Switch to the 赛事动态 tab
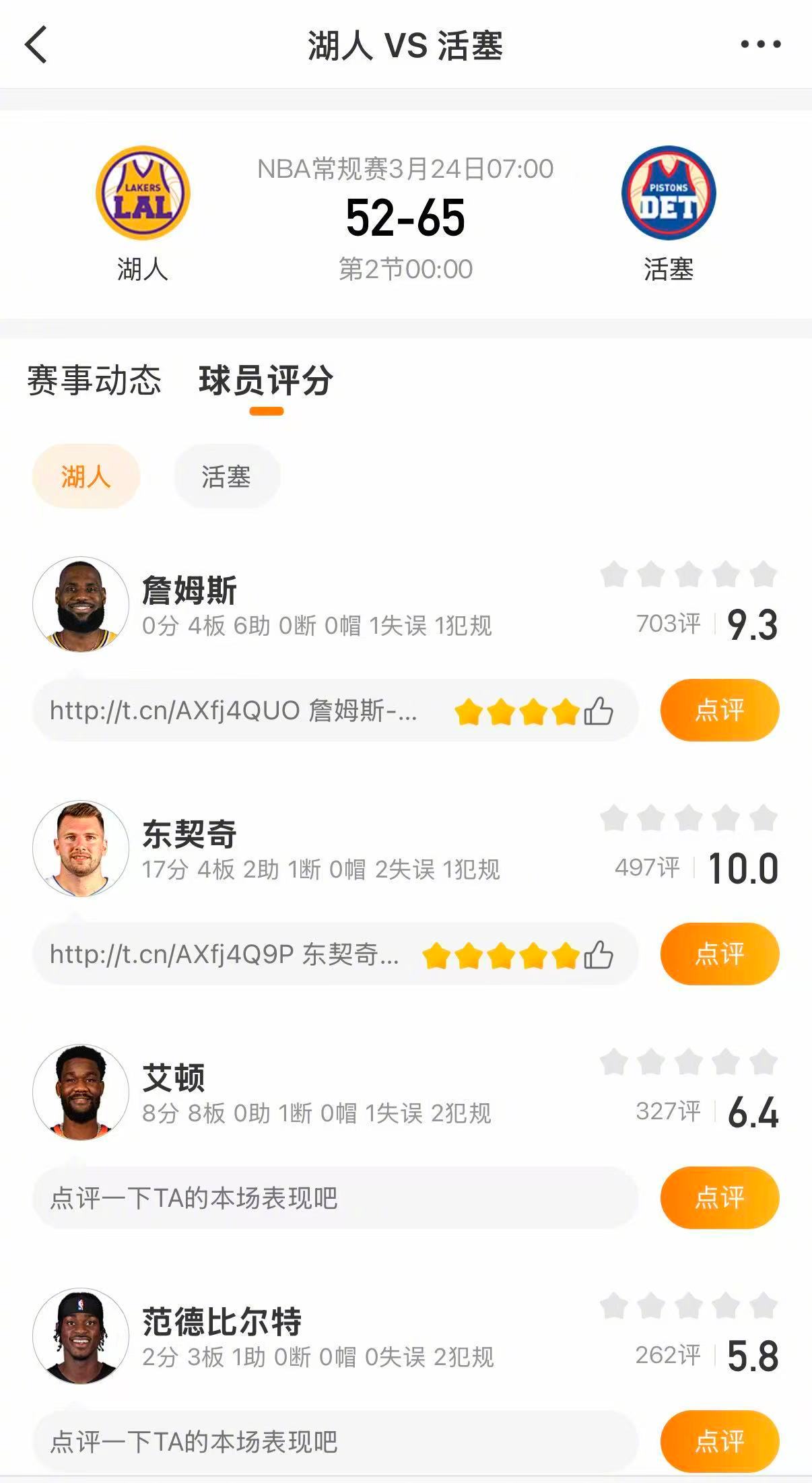The width and height of the screenshot is (812, 1483). 94,379
